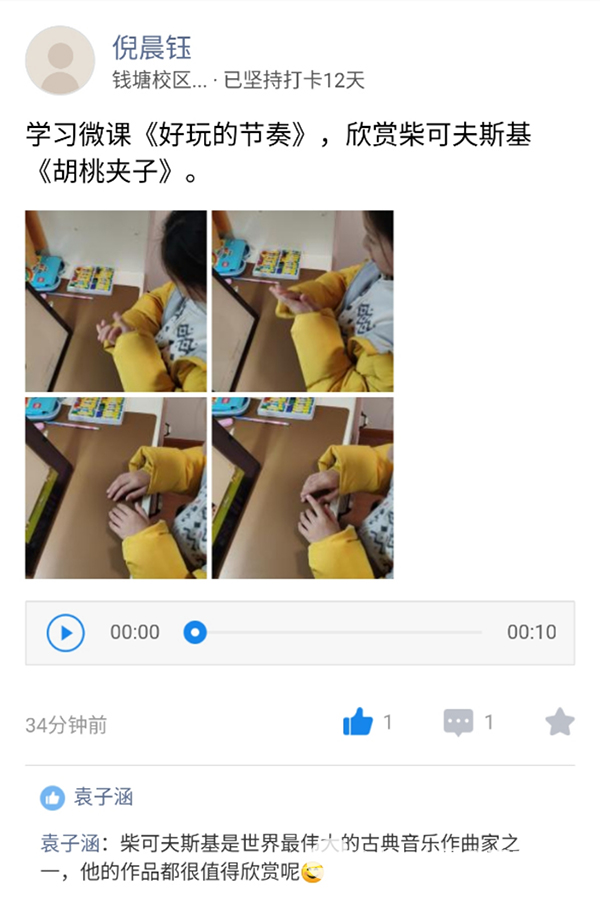Viewport: 600px width, 909px height.
Task: View the second photo of clapping hands
Action: (302, 301)
